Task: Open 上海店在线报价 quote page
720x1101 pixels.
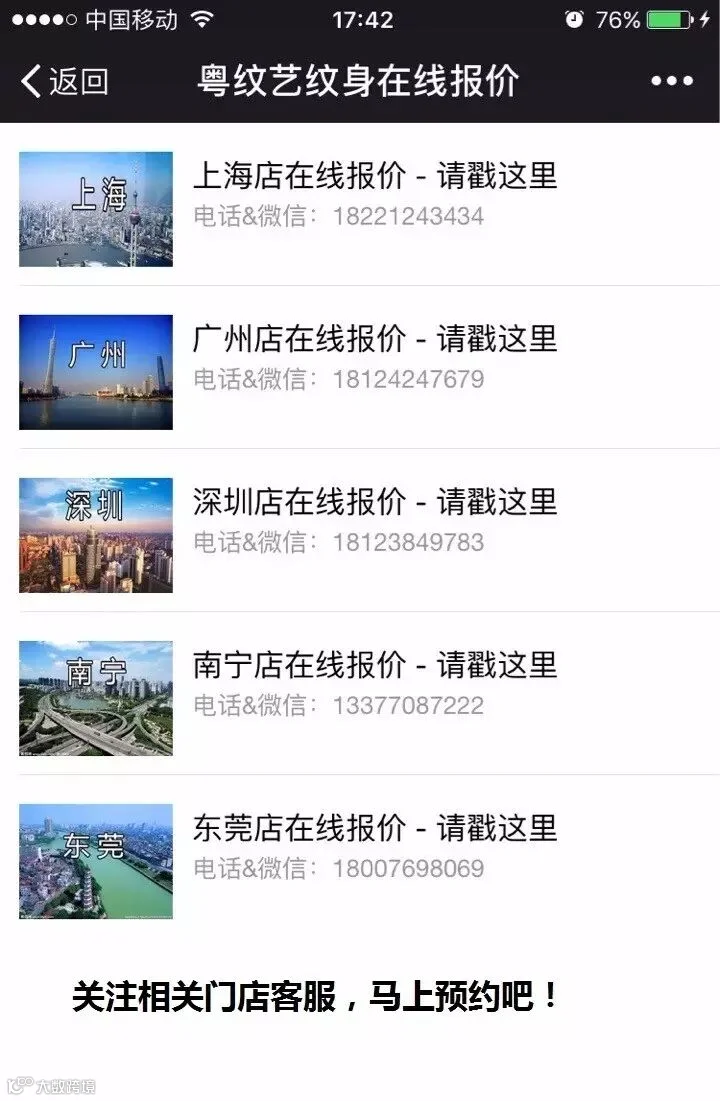Action: pyautogui.click(x=374, y=177)
